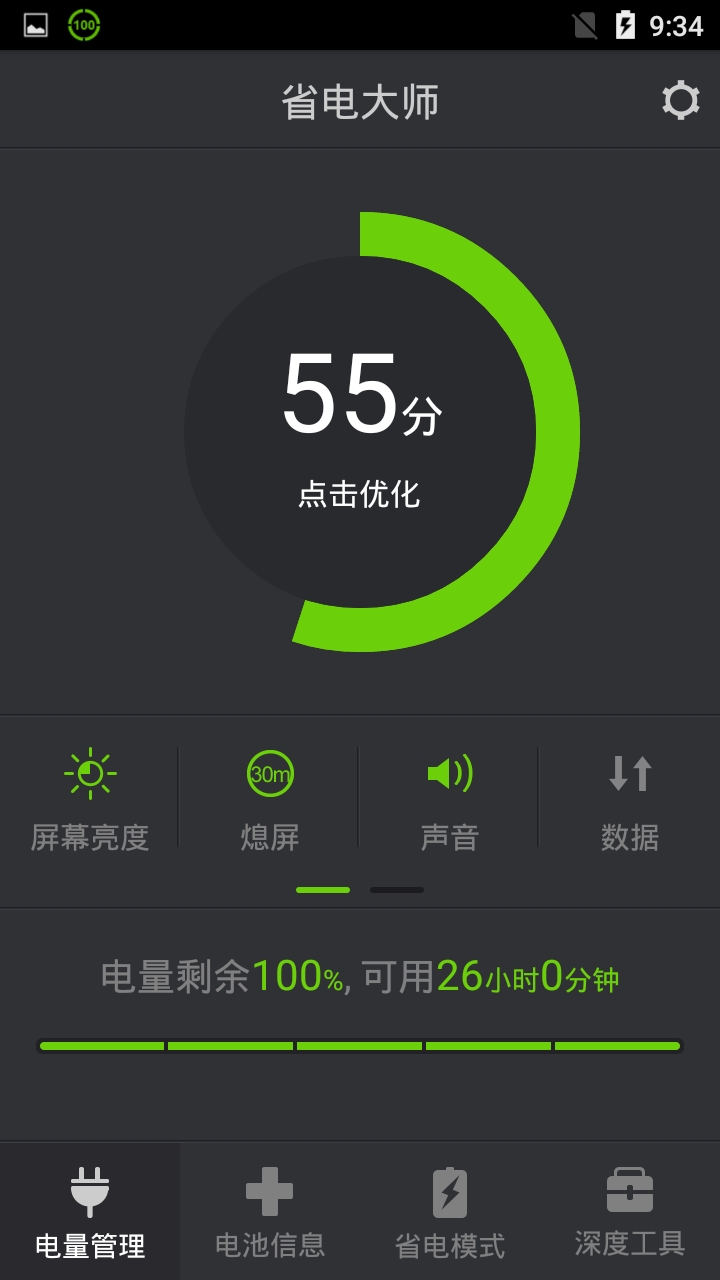Go to the 深度工具 tab
This screenshot has width=720, height=1280.
click(630, 1211)
